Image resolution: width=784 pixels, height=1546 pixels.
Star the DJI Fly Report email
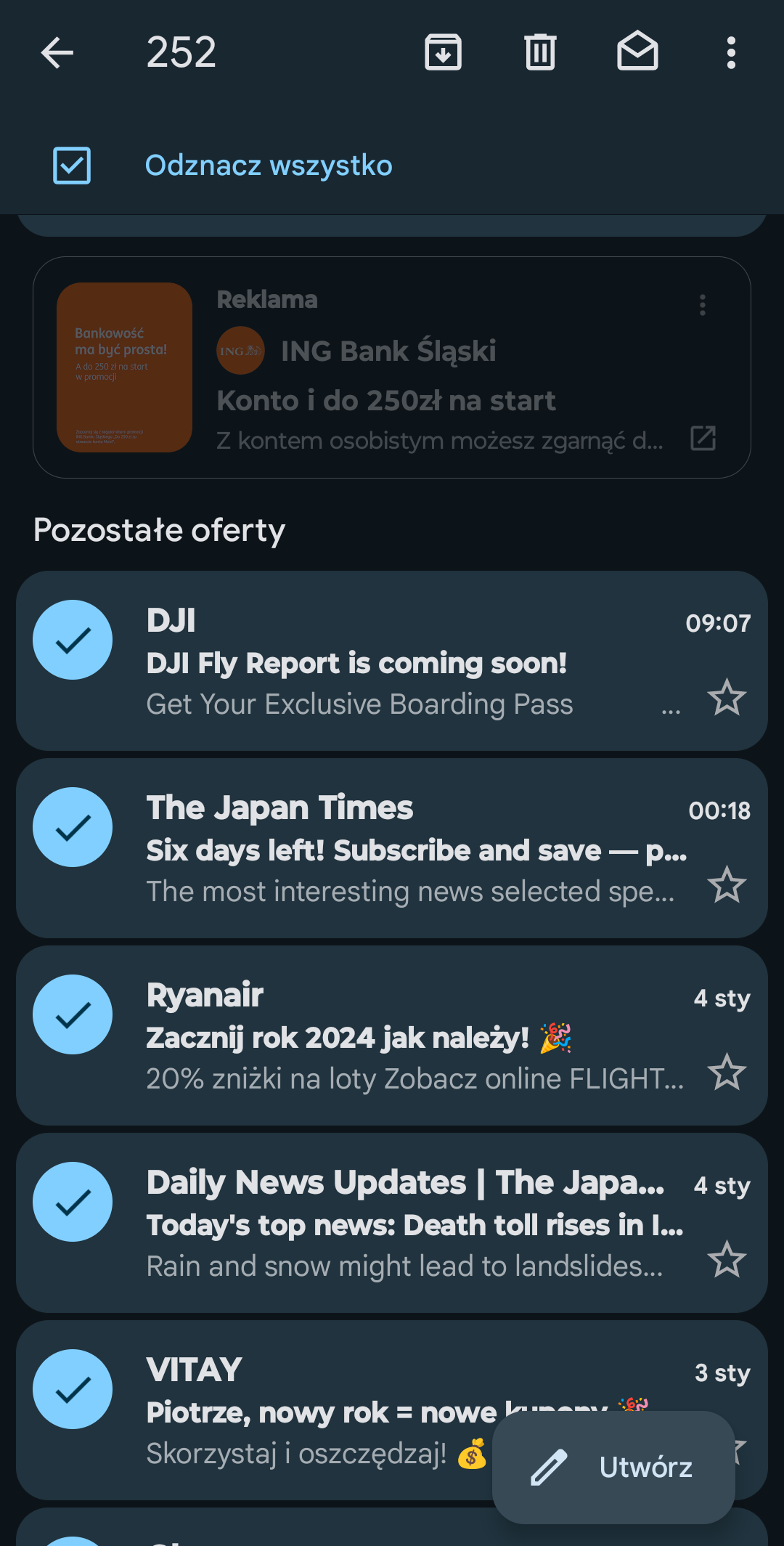click(727, 698)
